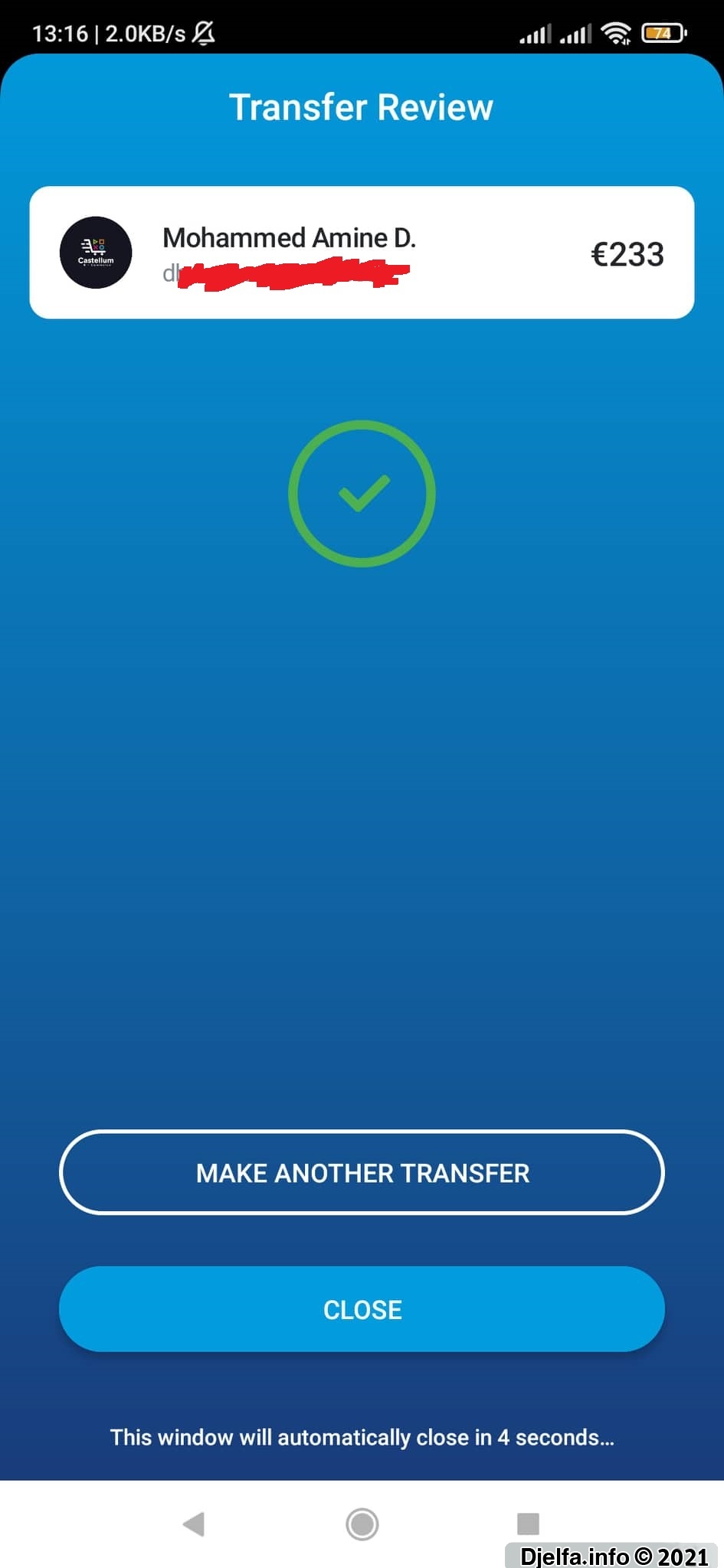Tap MAKE ANOTHER TRANSFER button
The width and height of the screenshot is (724, 1568).
(362, 1172)
